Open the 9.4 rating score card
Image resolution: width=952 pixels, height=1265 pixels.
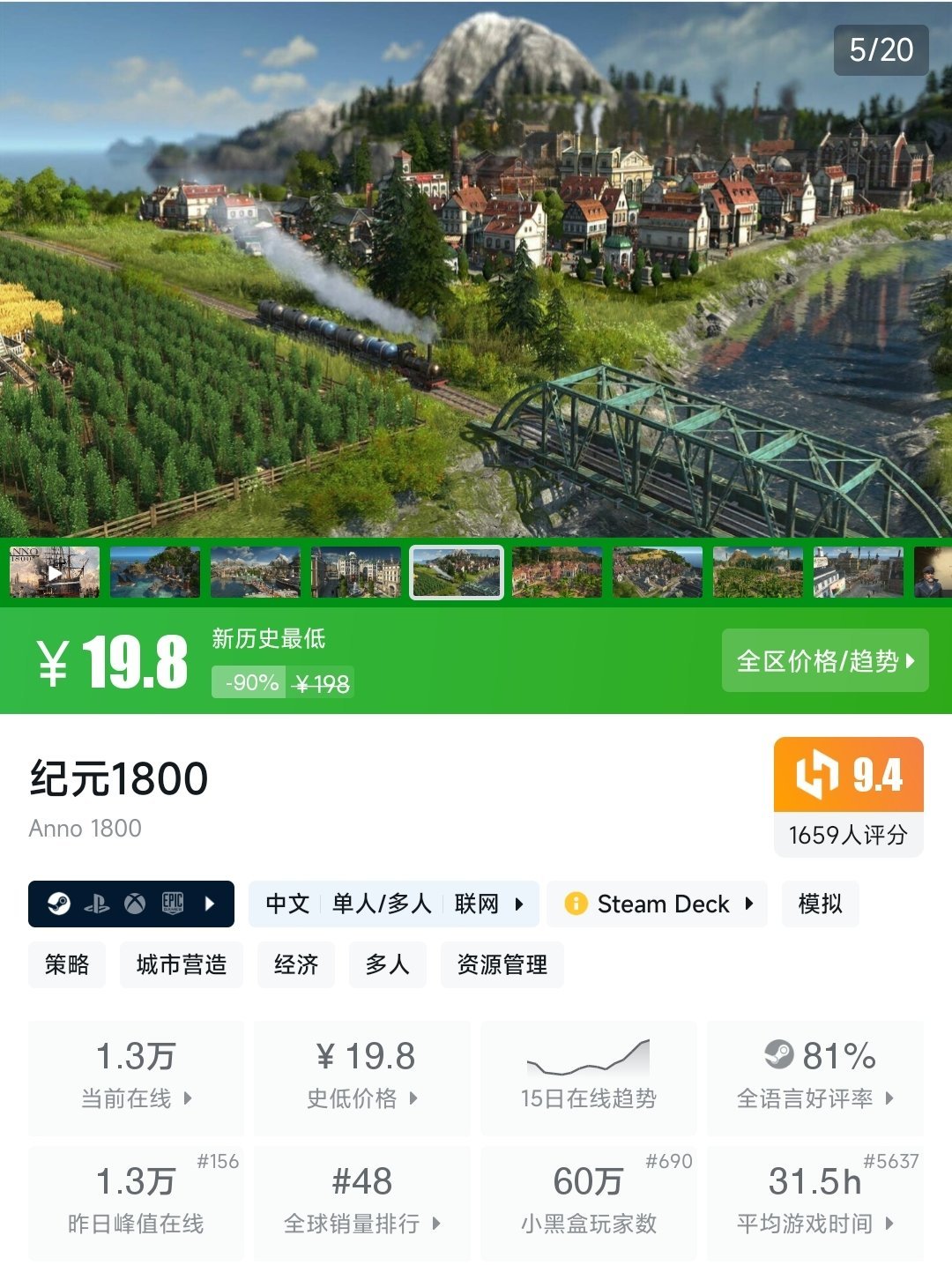[x=848, y=795]
